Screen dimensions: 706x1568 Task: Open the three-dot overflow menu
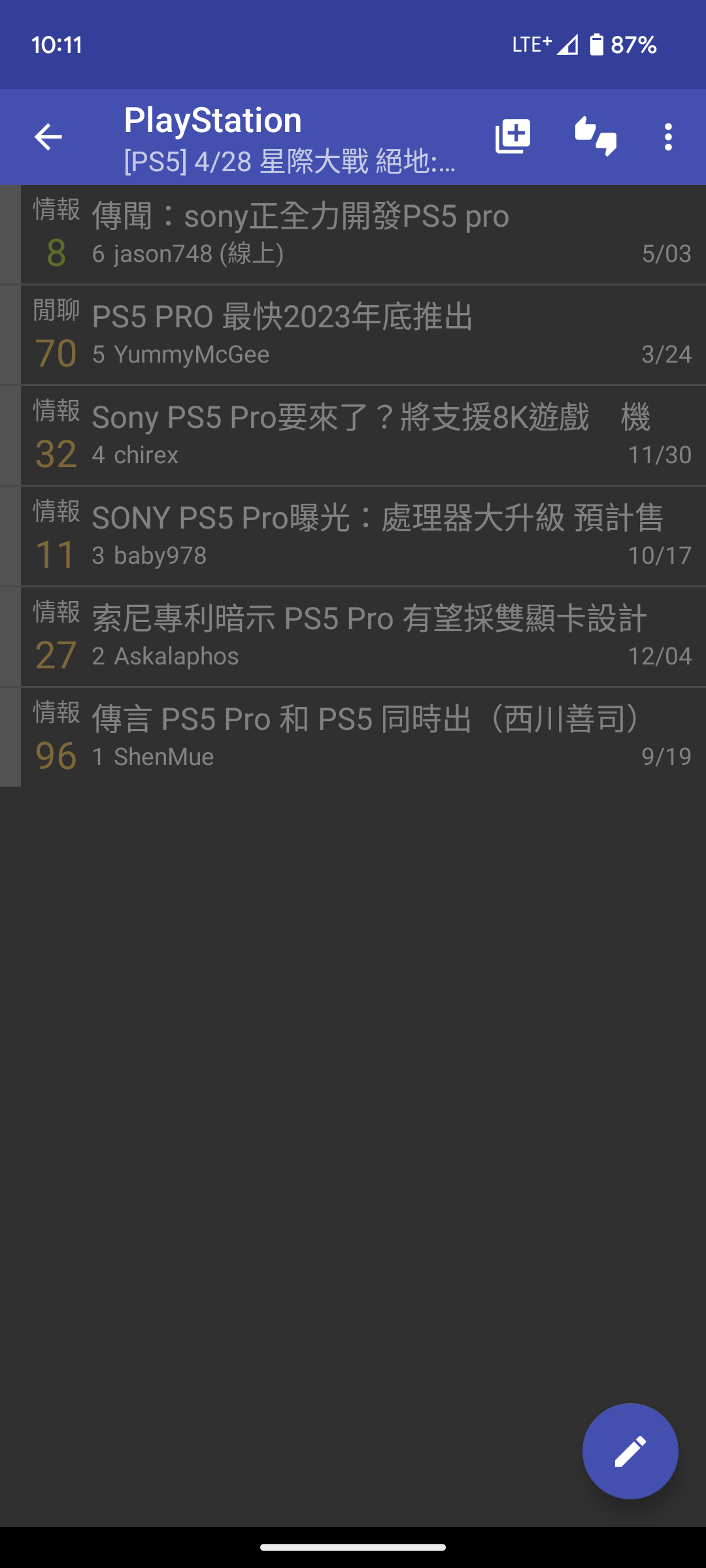pyautogui.click(x=667, y=137)
